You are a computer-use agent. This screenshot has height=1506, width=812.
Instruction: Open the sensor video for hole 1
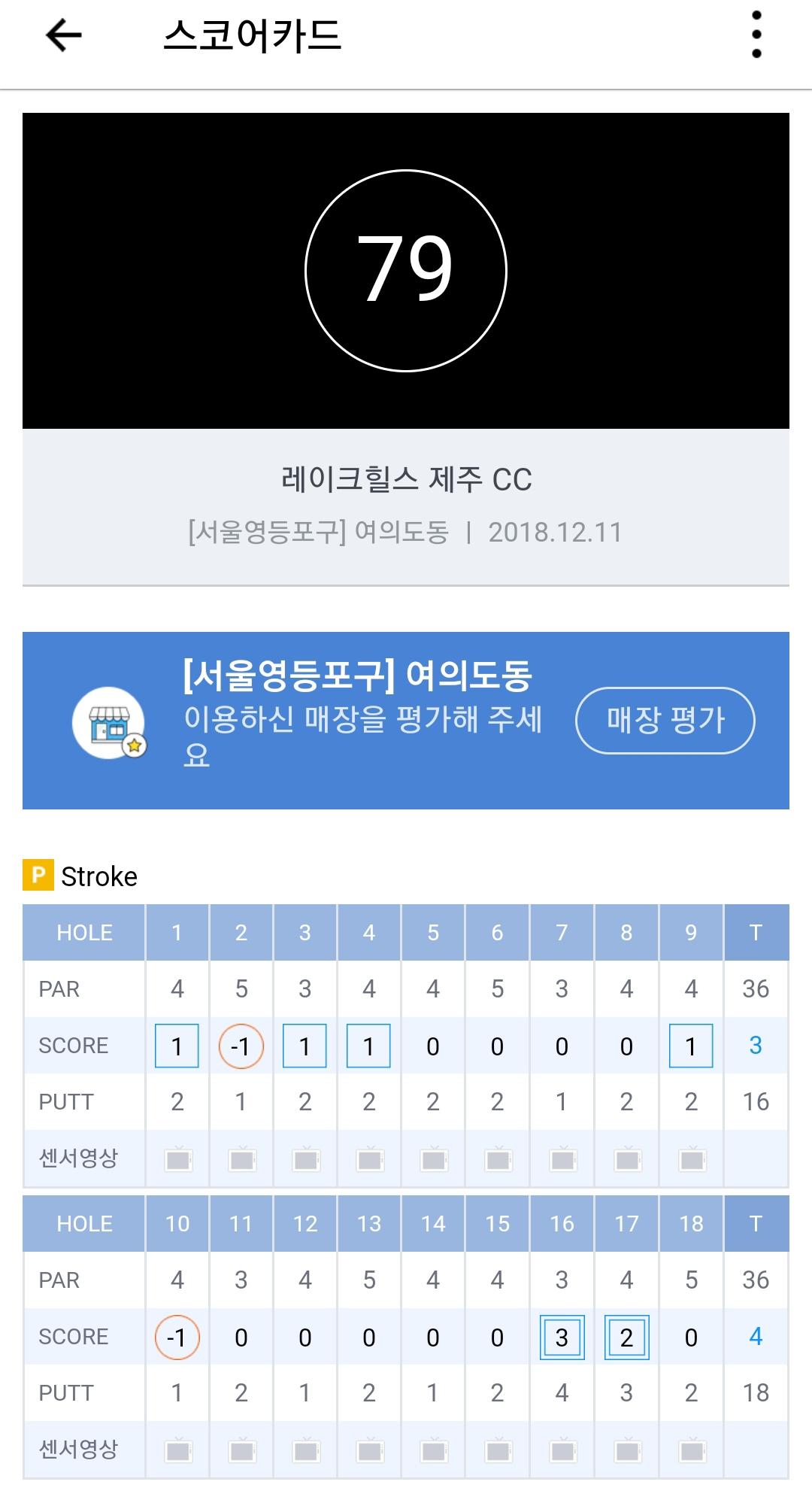pos(177,1159)
